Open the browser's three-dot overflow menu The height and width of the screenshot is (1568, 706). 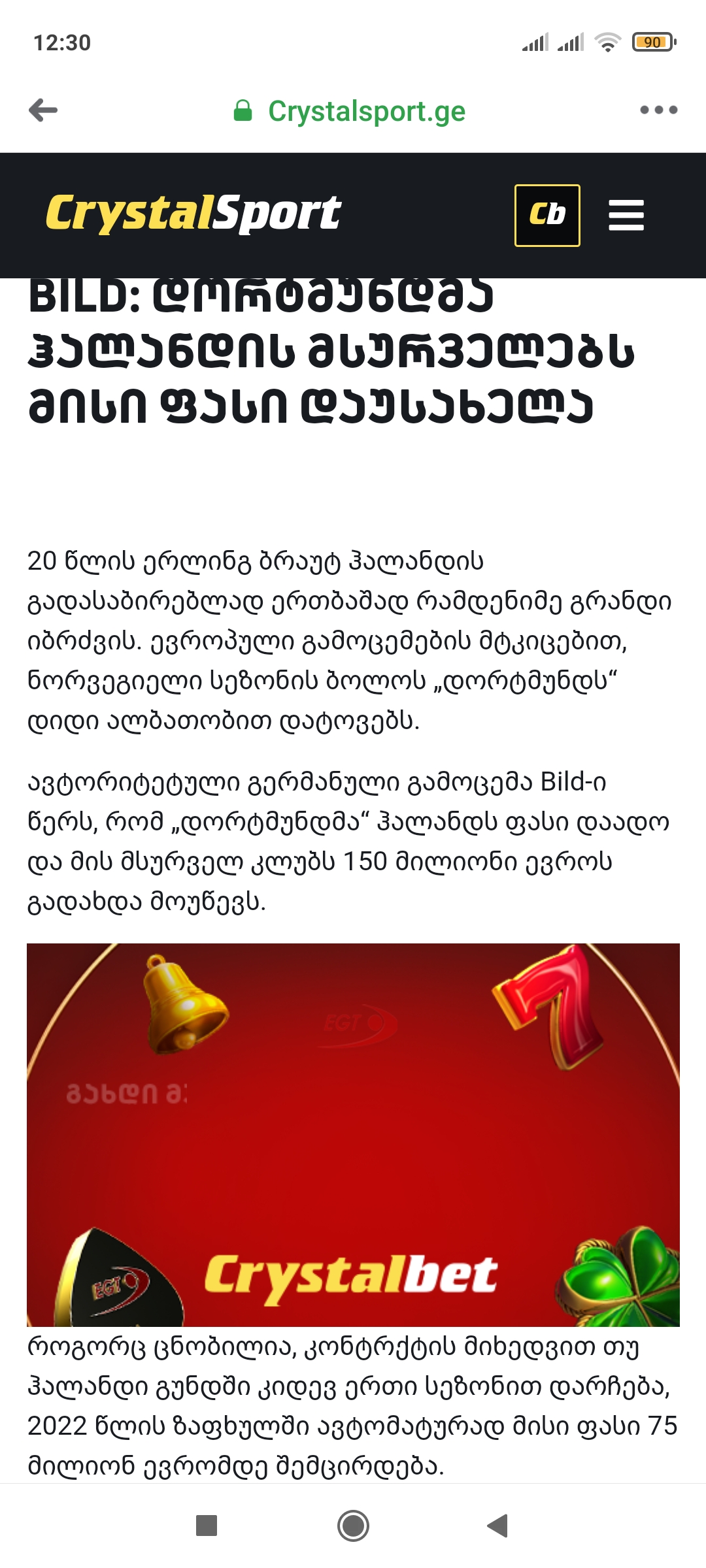(658, 110)
